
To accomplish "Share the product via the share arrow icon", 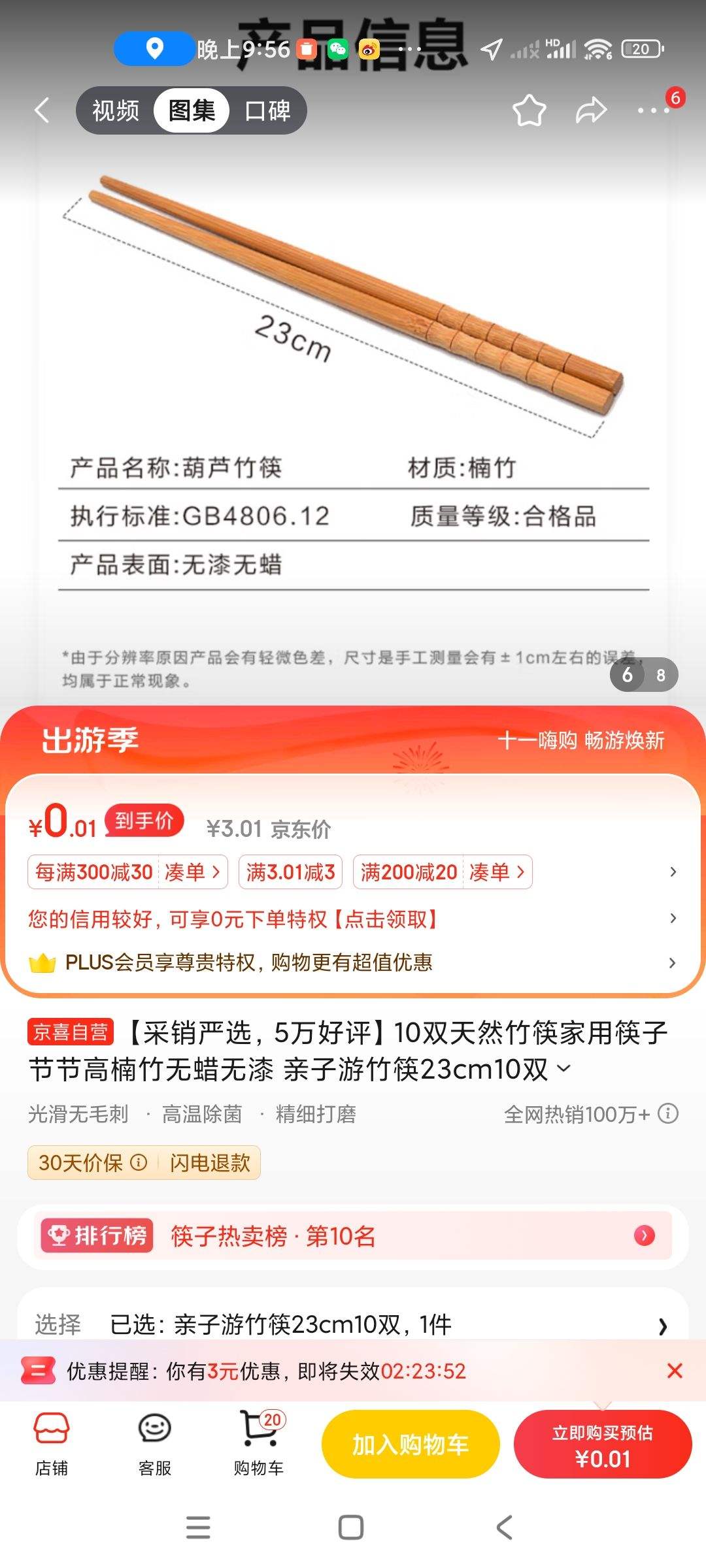I will (592, 110).
